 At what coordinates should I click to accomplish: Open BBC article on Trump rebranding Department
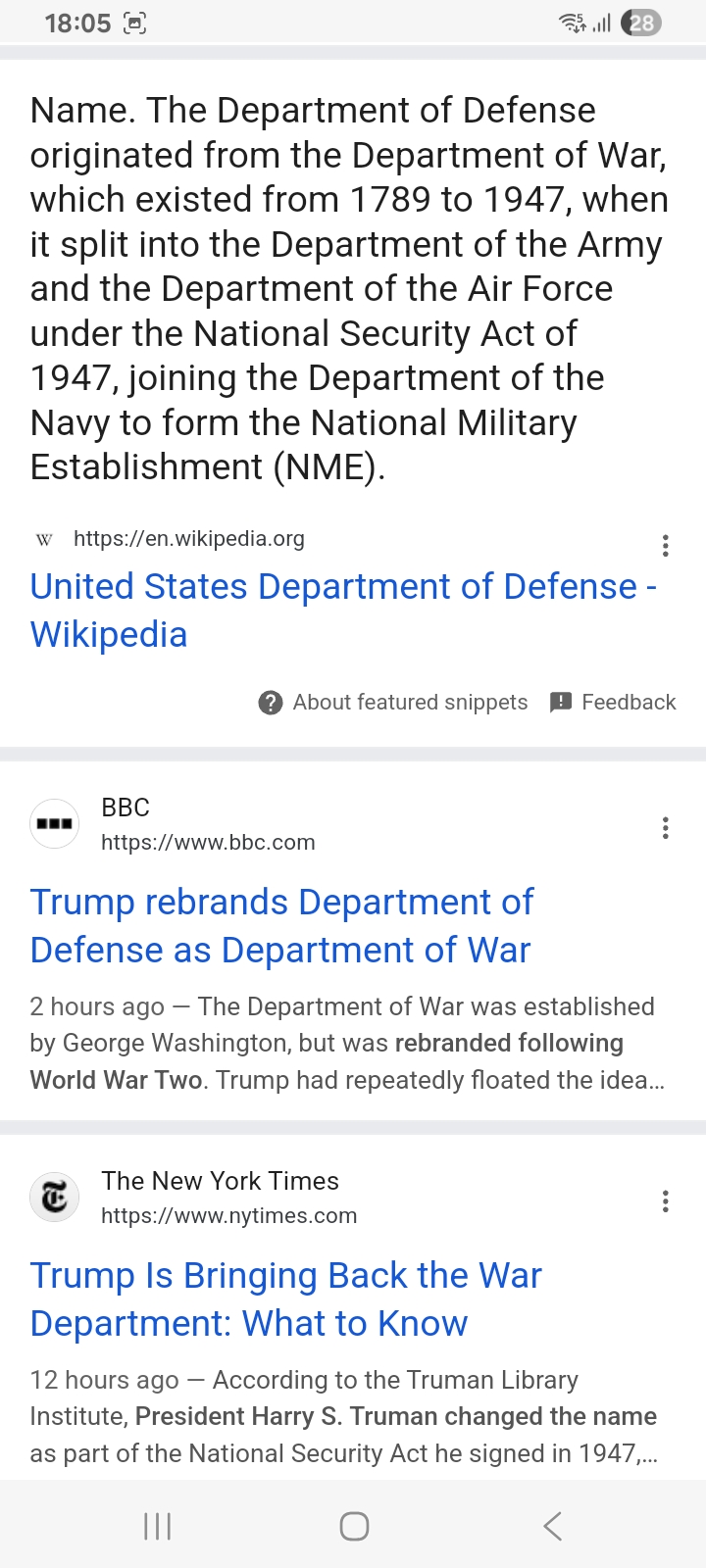click(x=282, y=925)
